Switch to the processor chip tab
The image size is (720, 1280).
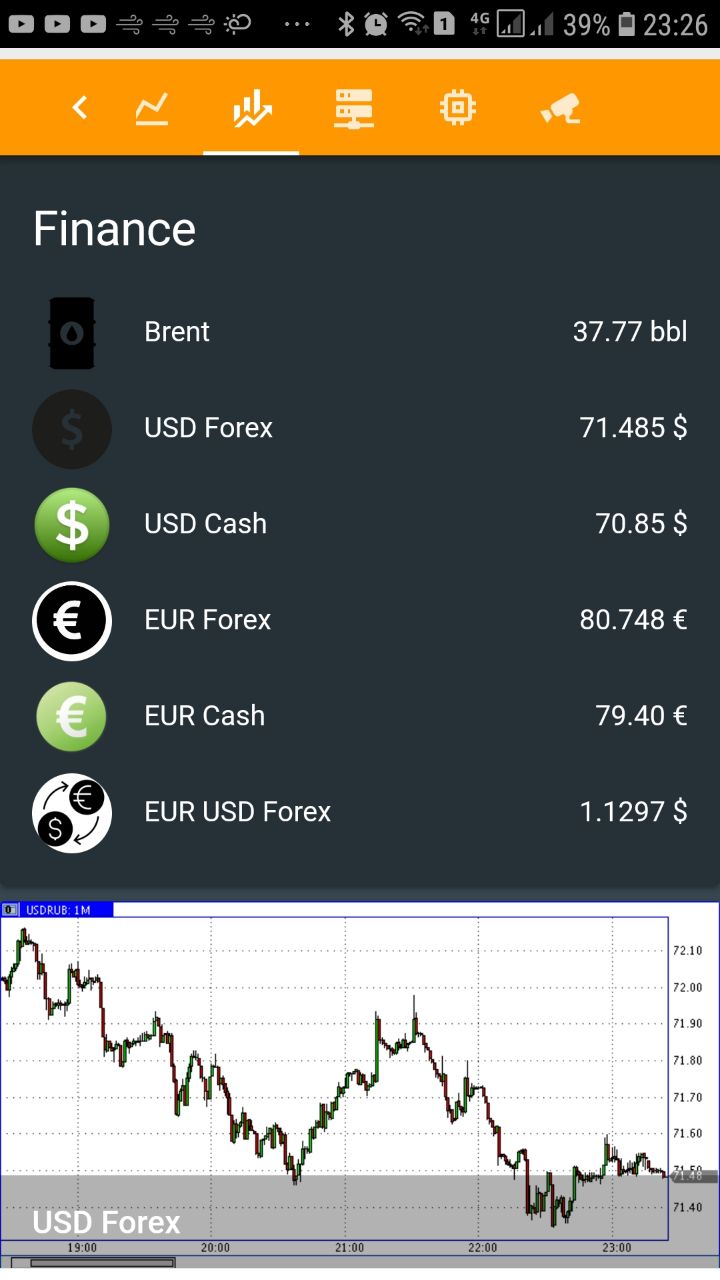tap(458, 108)
